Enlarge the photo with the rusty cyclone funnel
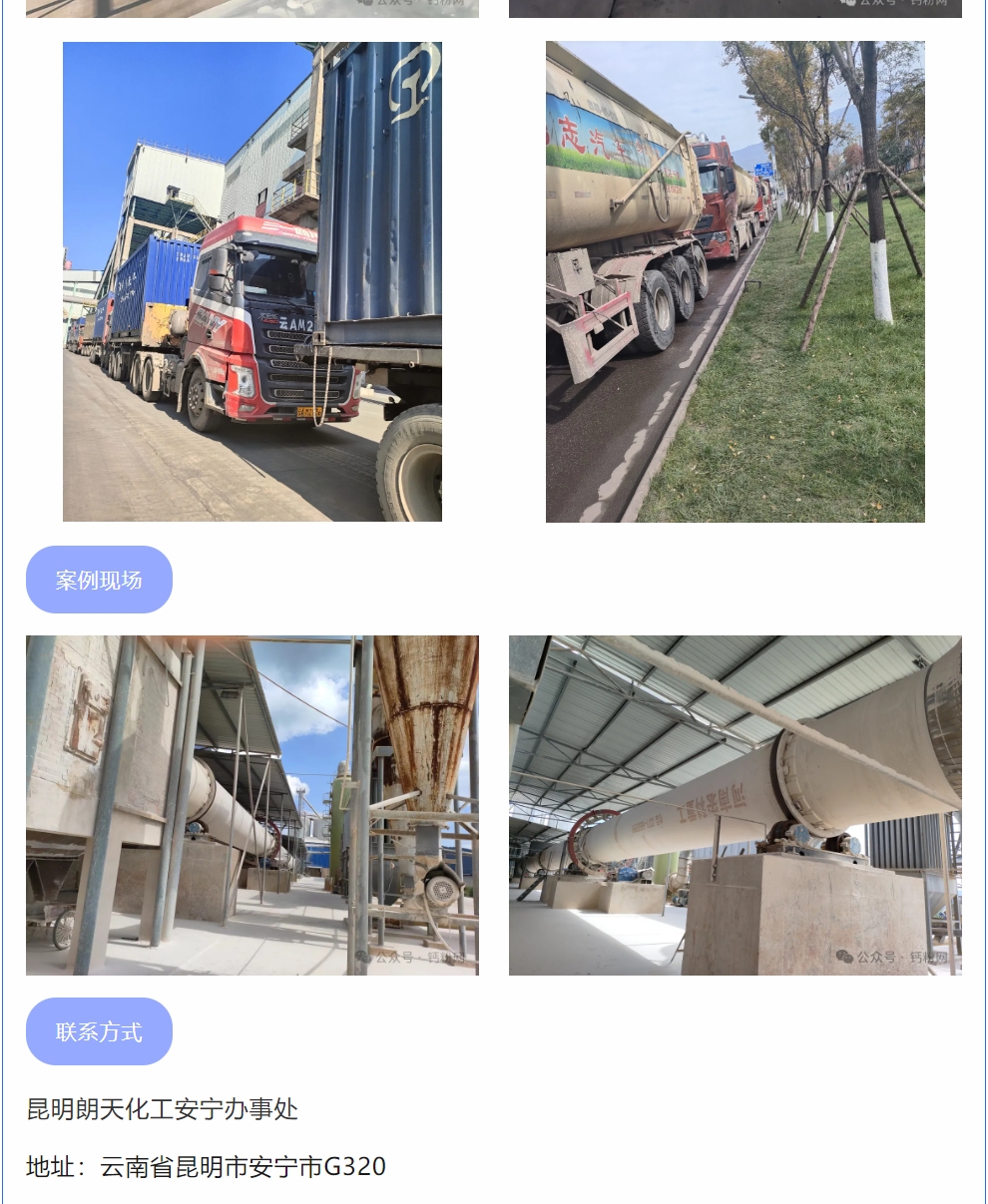The height and width of the screenshot is (1204, 988). click(x=252, y=805)
